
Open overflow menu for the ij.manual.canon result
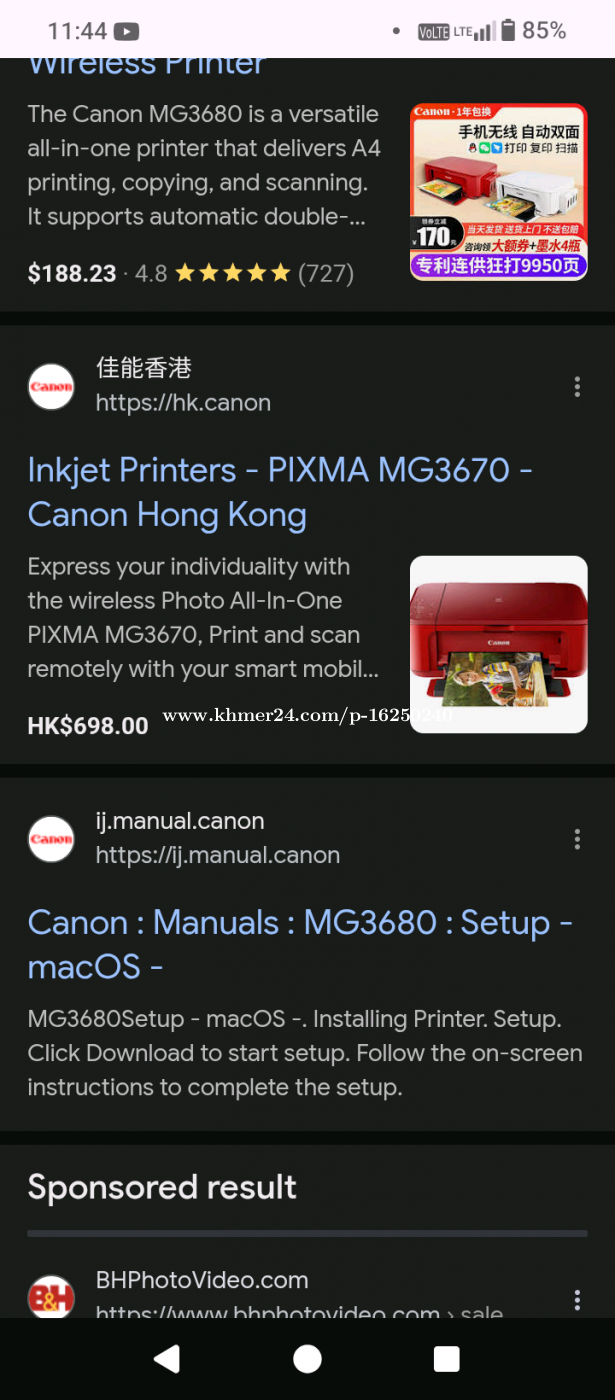[x=577, y=839]
